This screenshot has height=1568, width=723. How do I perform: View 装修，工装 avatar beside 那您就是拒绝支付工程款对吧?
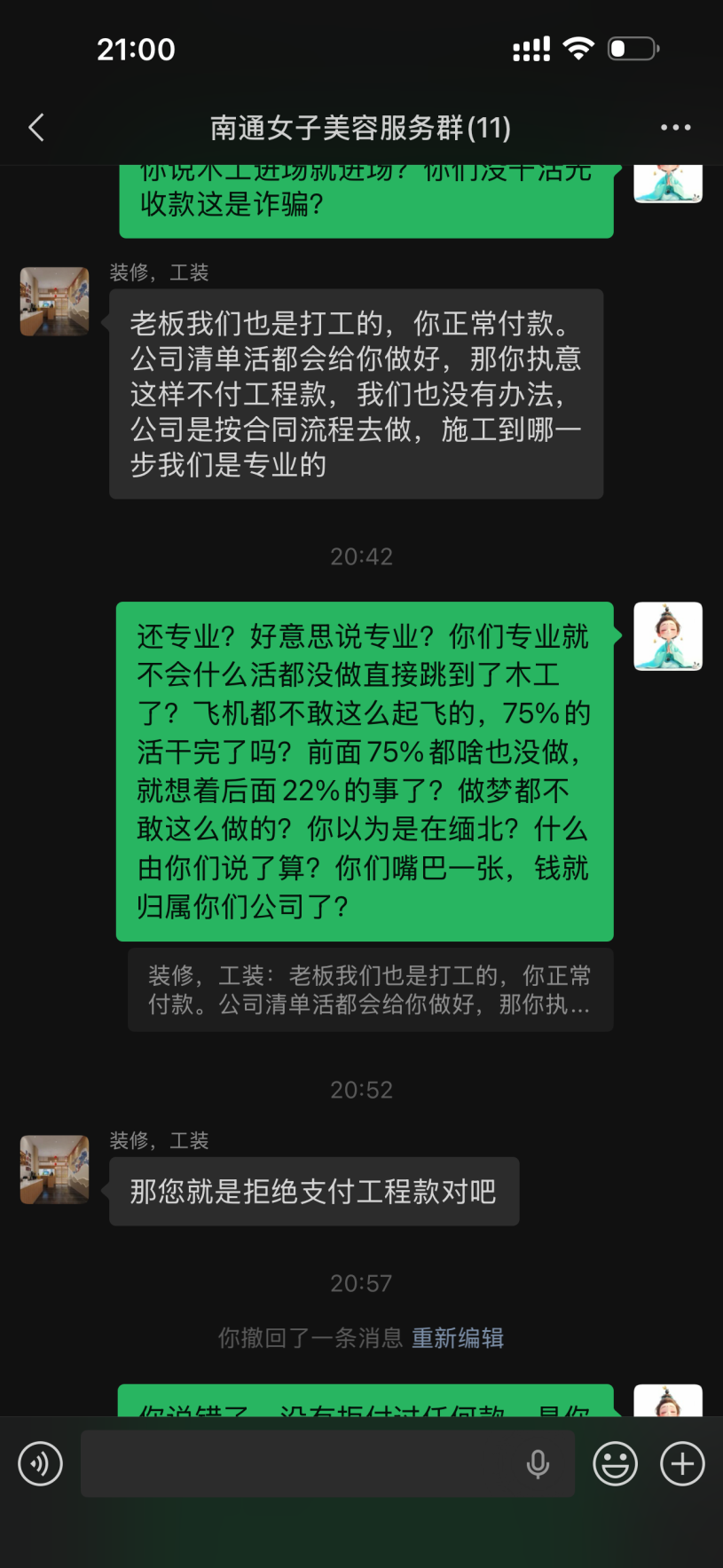(55, 1169)
